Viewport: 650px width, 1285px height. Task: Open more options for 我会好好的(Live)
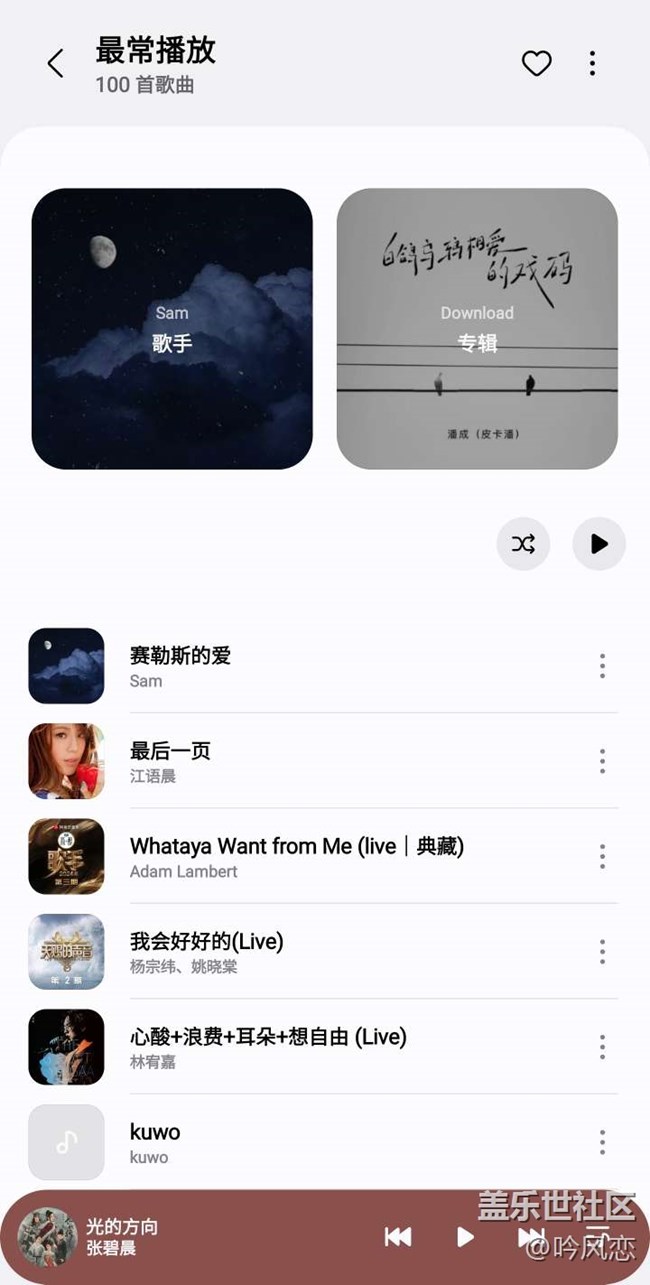coord(602,951)
